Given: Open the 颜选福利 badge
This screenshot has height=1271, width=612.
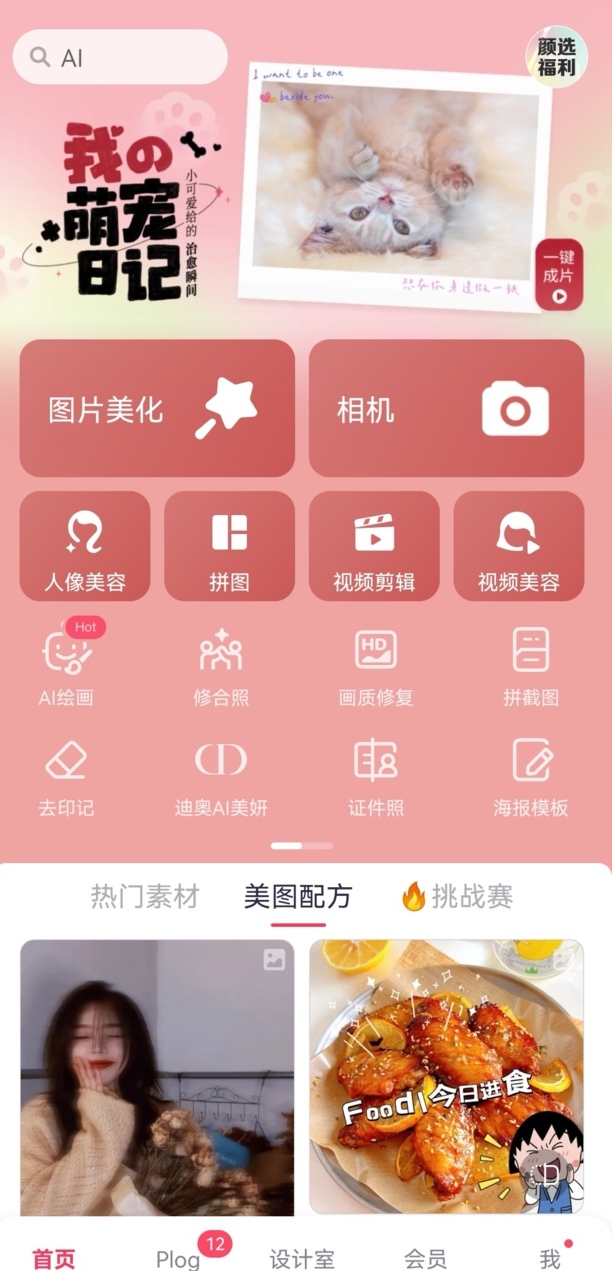Looking at the screenshot, I should 556,57.
